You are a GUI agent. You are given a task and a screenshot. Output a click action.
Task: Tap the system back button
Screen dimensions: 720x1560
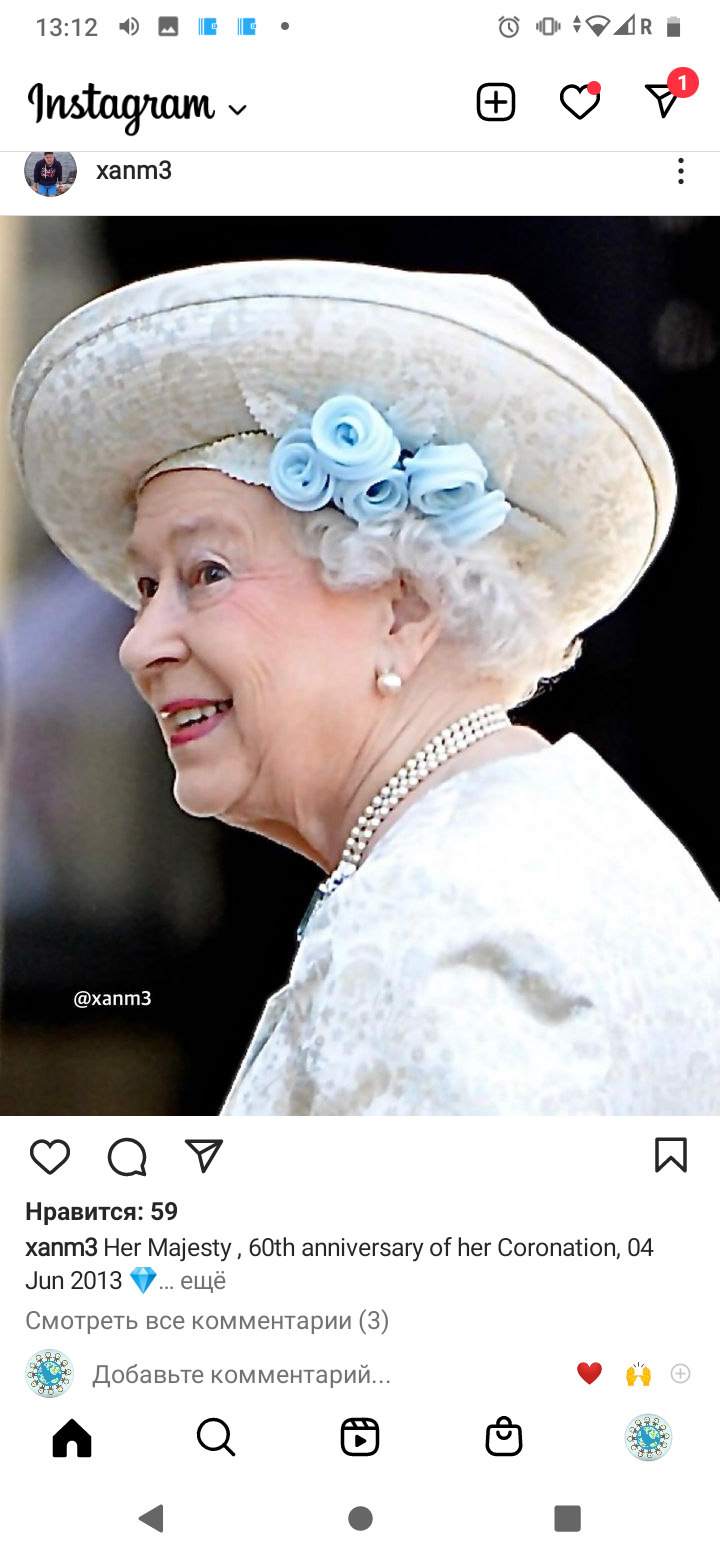click(152, 1519)
